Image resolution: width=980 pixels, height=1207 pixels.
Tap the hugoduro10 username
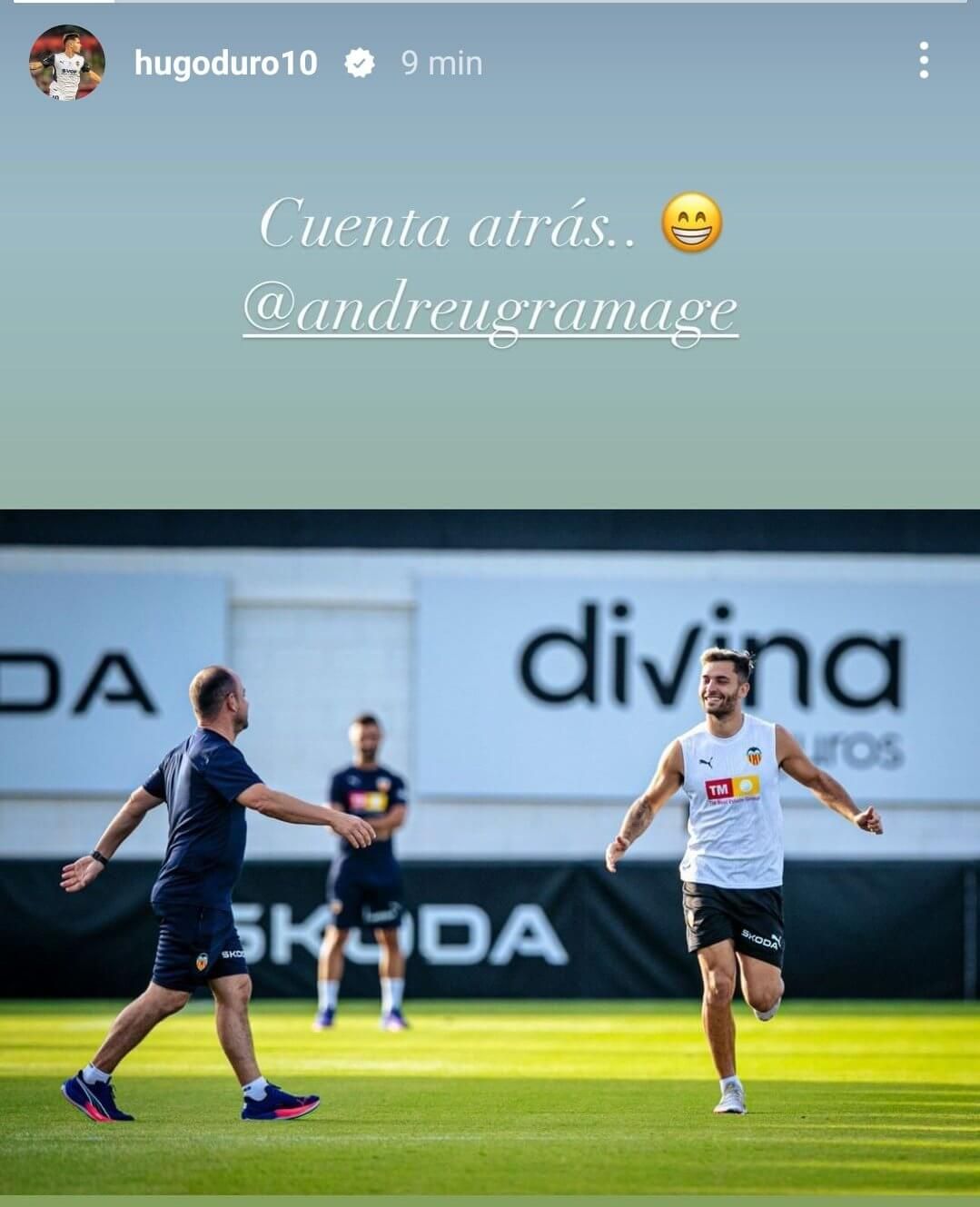(x=225, y=63)
